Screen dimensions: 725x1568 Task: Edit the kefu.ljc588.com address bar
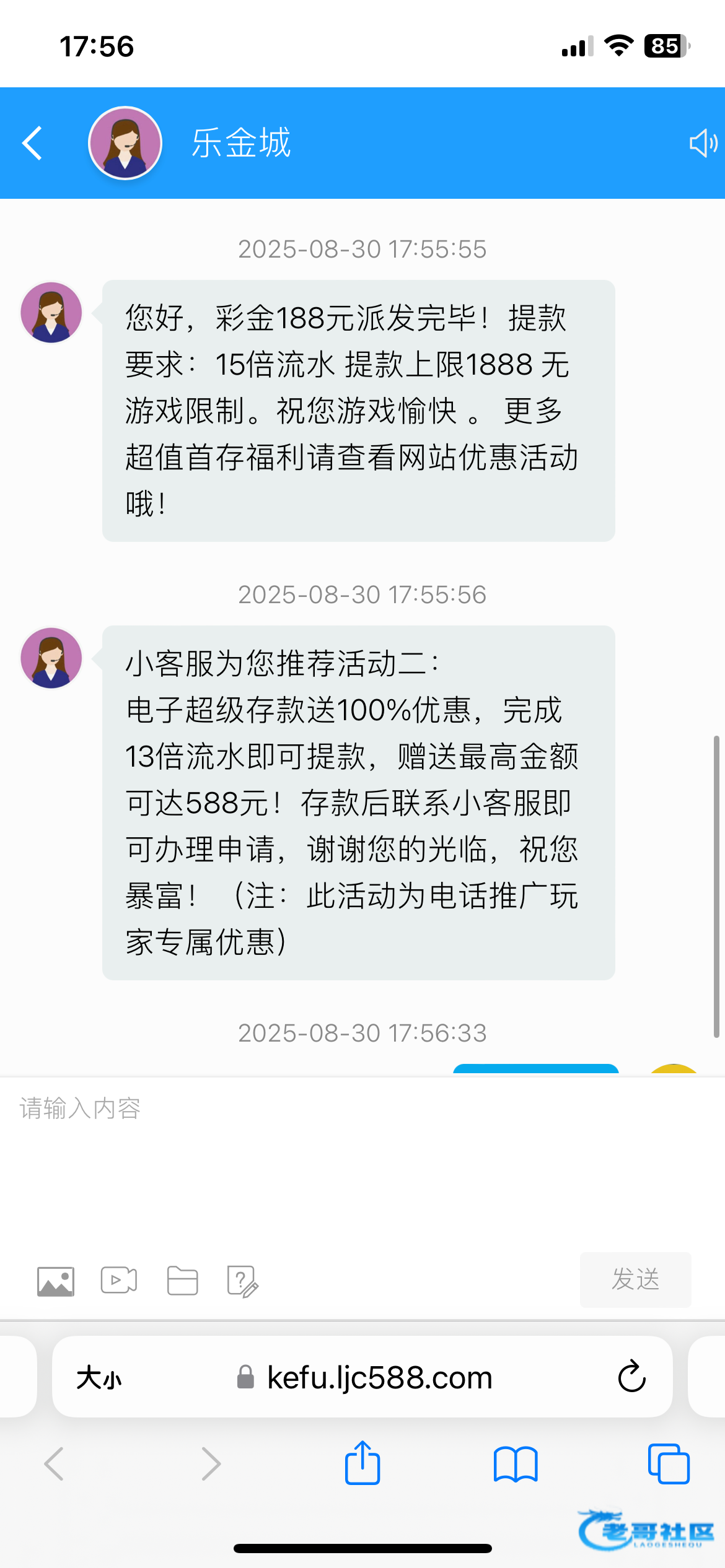tap(379, 1379)
